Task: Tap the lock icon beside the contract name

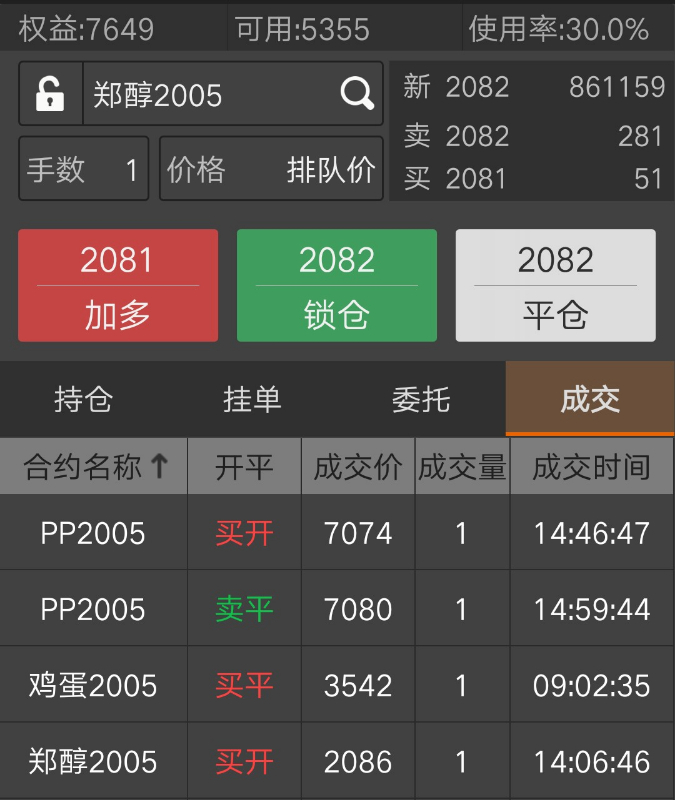Action: coord(50,94)
